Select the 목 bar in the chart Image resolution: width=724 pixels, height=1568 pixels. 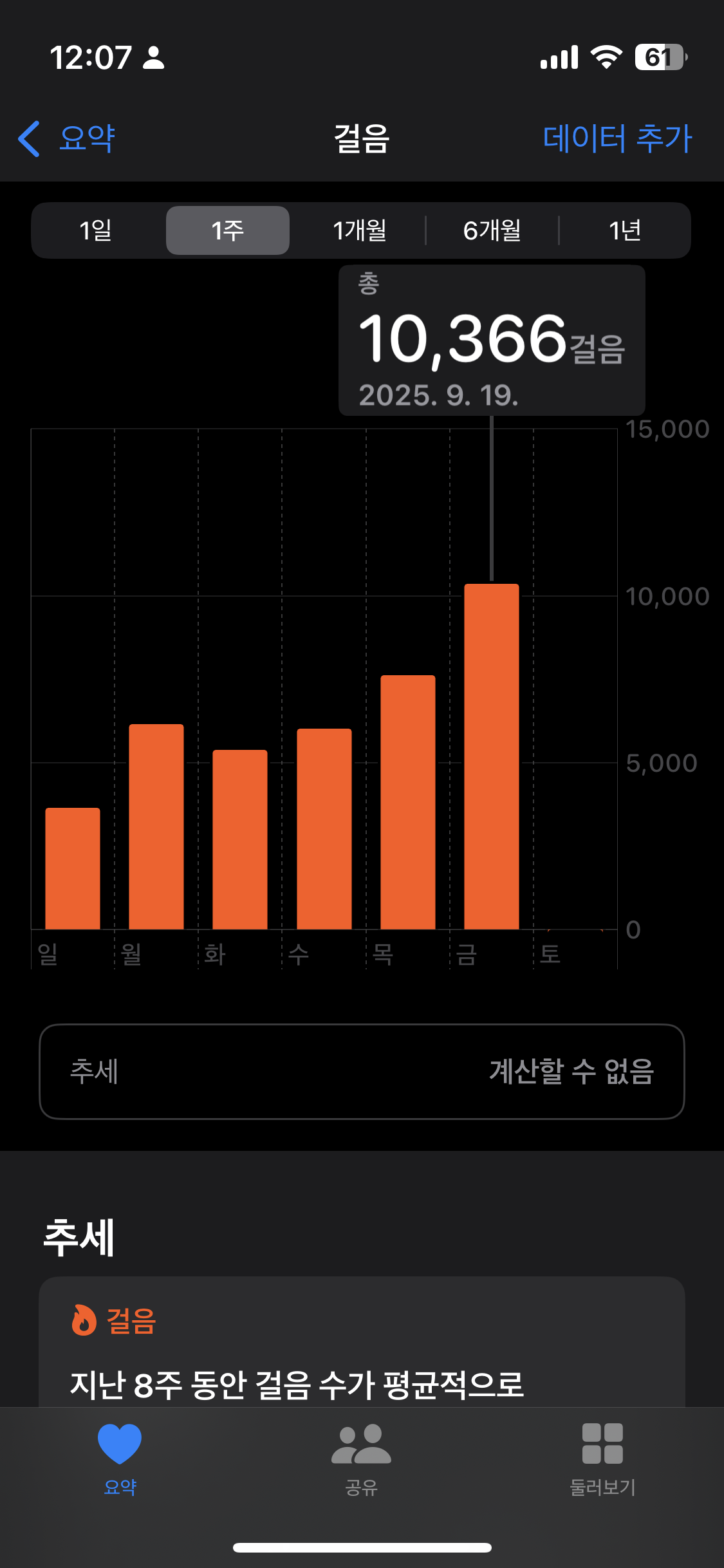point(408,801)
